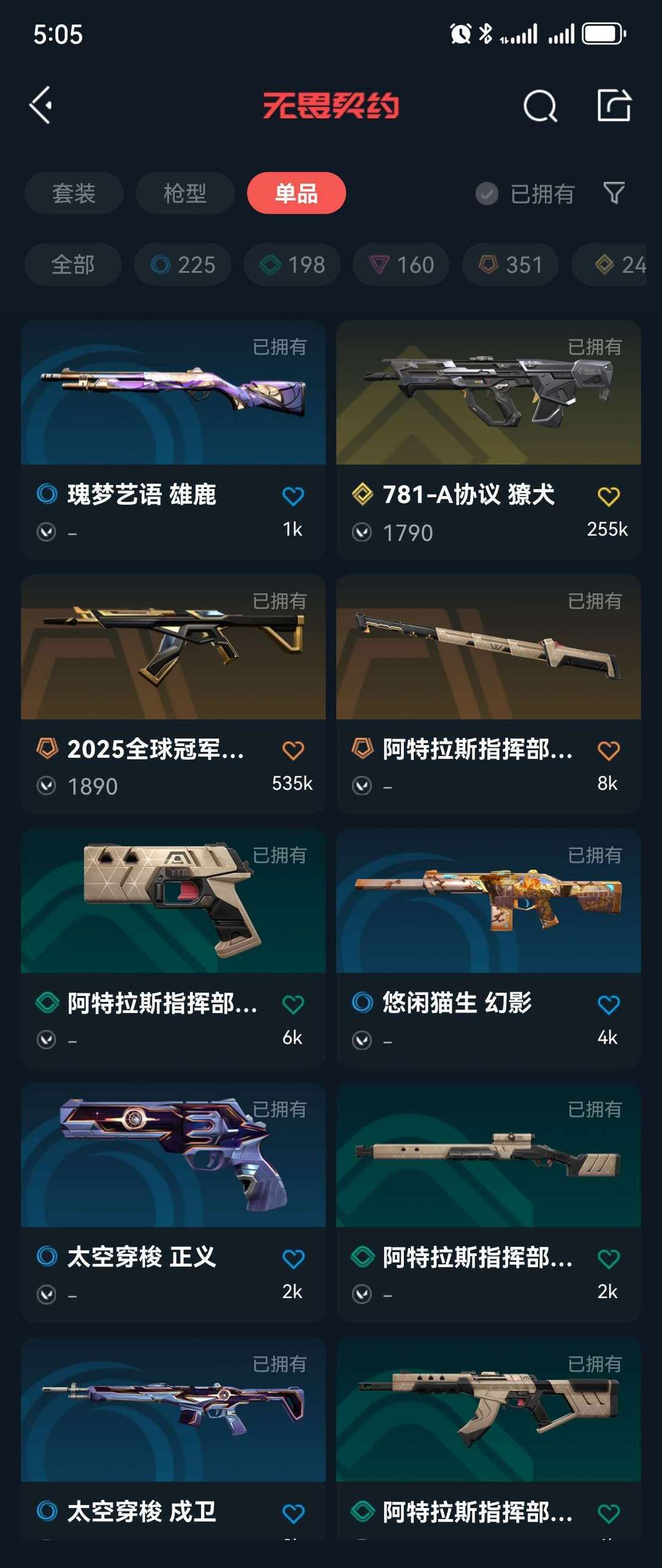
Task: Filter by the 198 green-tier chip
Action: pos(292,265)
